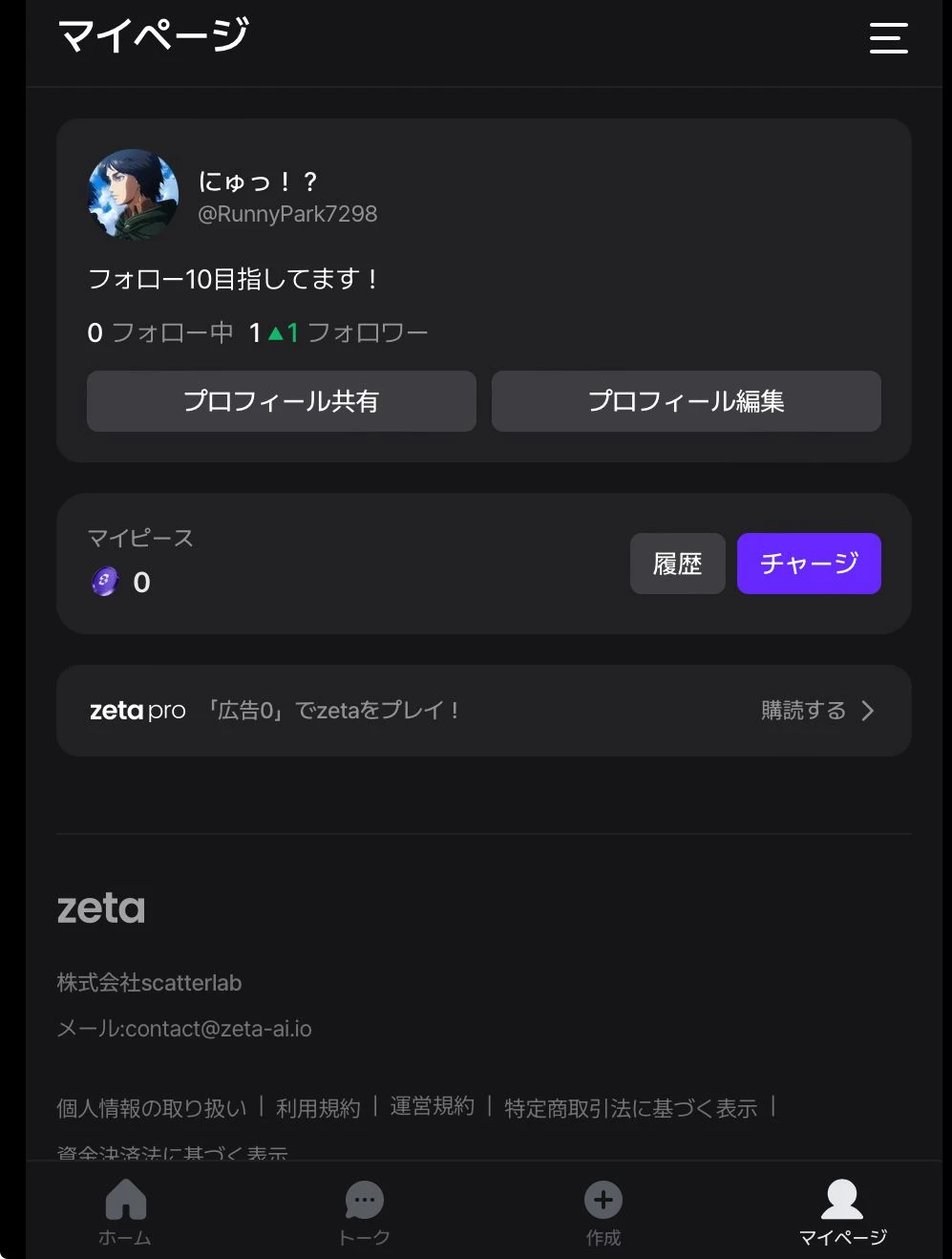
Task: View the フォロワー list
Action: coord(339,332)
